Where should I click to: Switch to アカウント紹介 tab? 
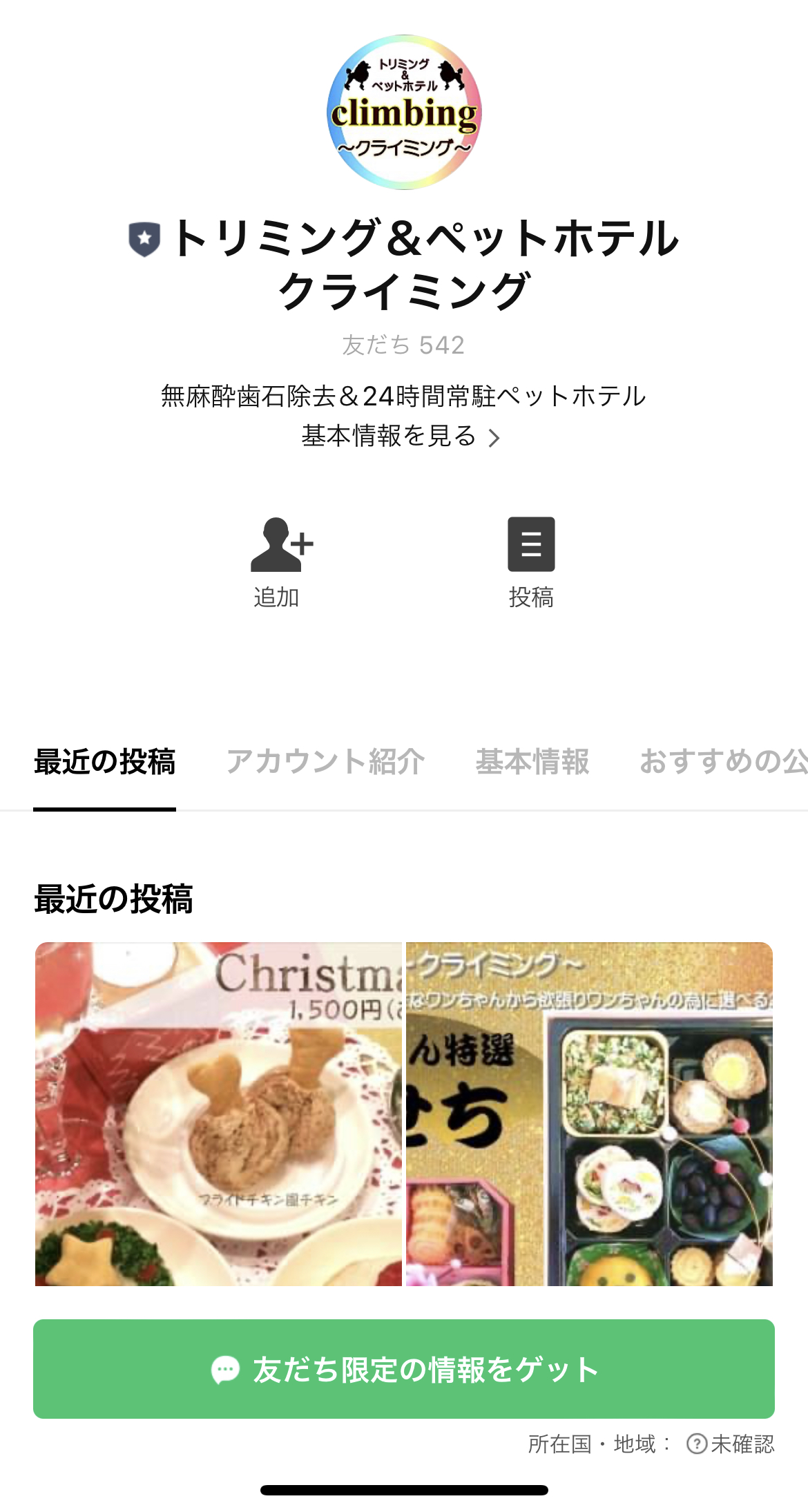(325, 762)
